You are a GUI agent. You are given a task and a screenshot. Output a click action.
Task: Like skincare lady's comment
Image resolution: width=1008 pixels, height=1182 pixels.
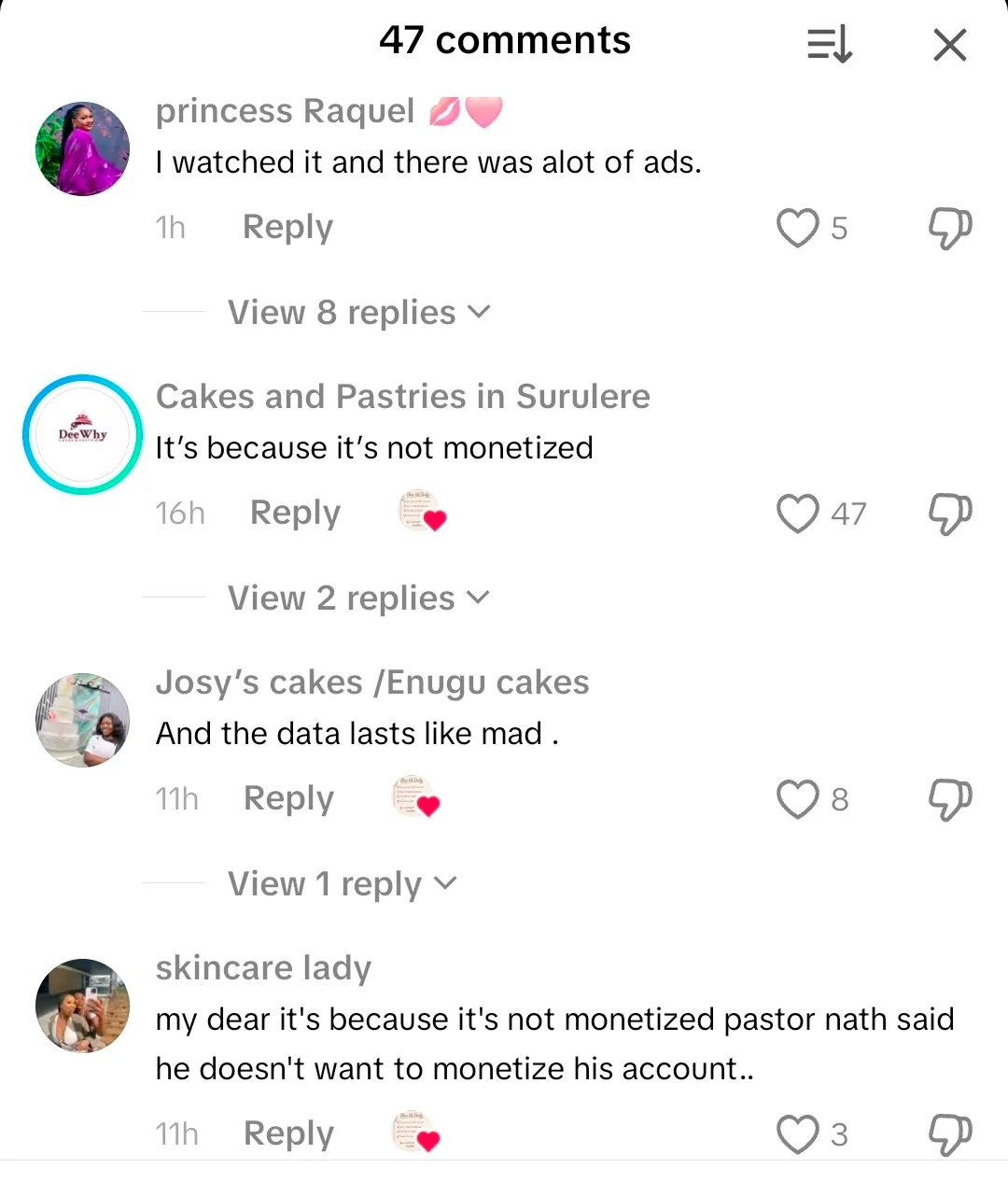[798, 1134]
